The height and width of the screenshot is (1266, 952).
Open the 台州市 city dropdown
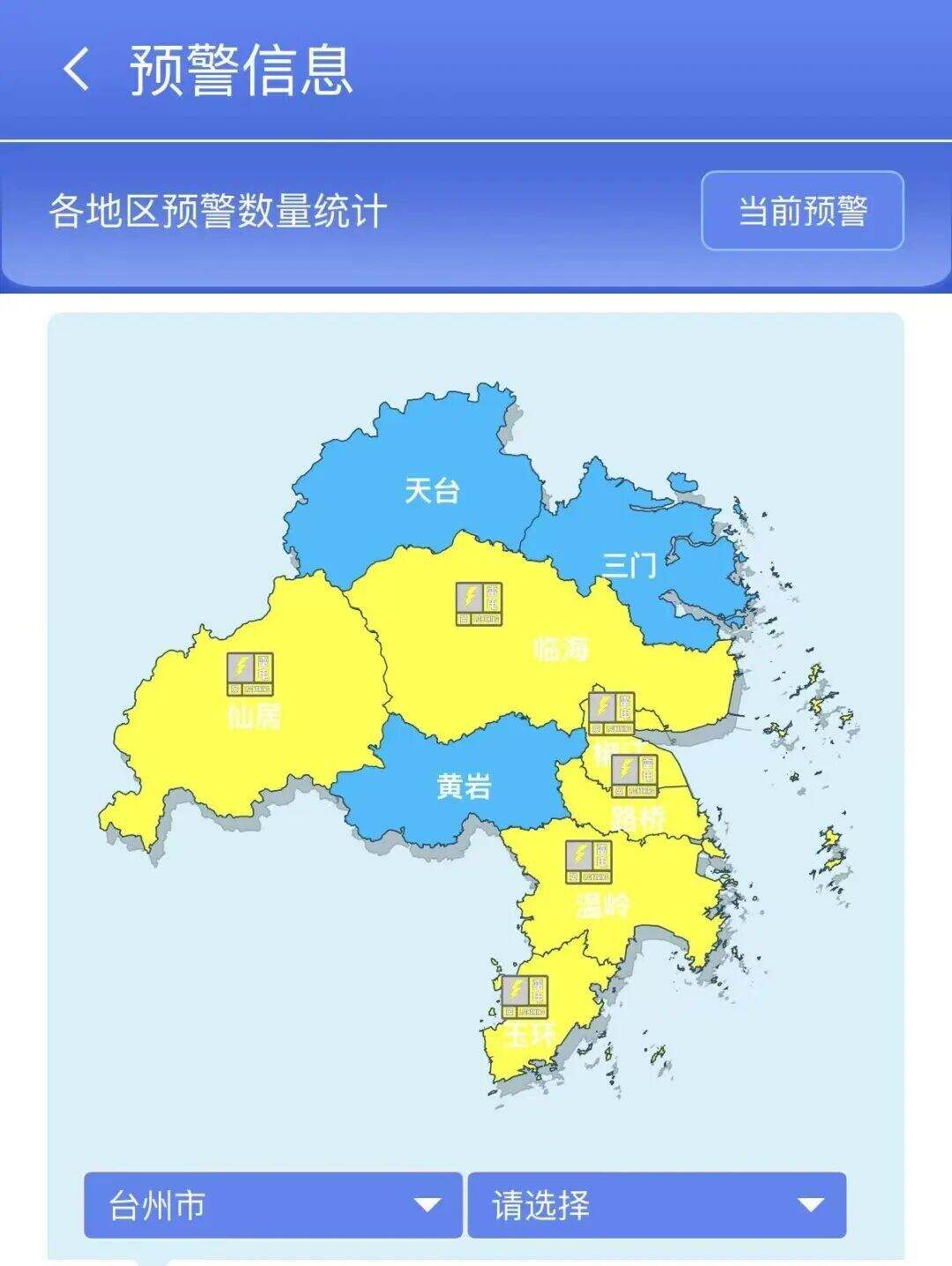273,1204
